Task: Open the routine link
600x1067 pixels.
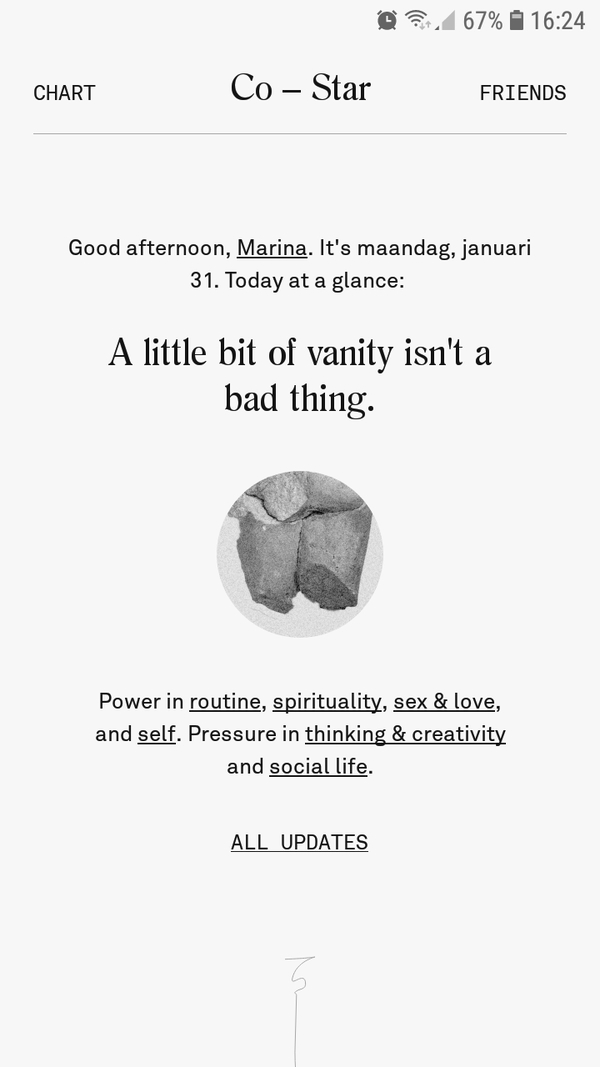Action: tap(225, 701)
